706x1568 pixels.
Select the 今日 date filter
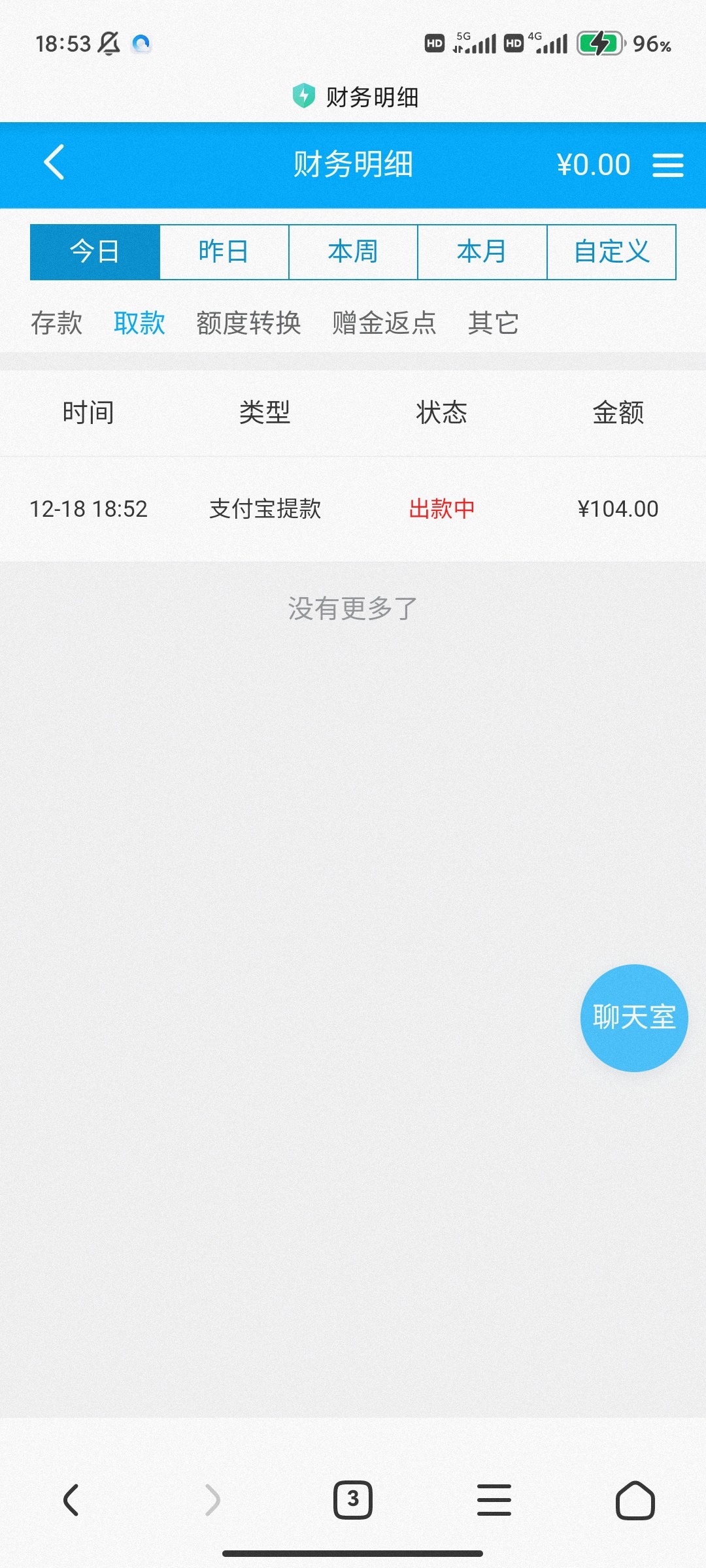pos(95,252)
